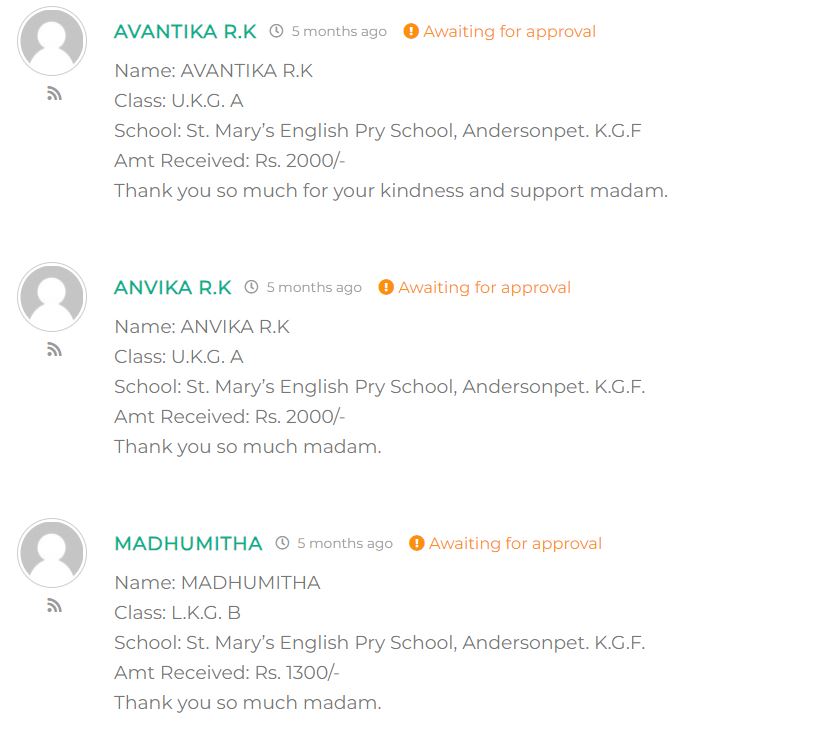Open AVANTIKA R.K's RSS feed icon
This screenshot has width=813, height=743.
pos(54,94)
